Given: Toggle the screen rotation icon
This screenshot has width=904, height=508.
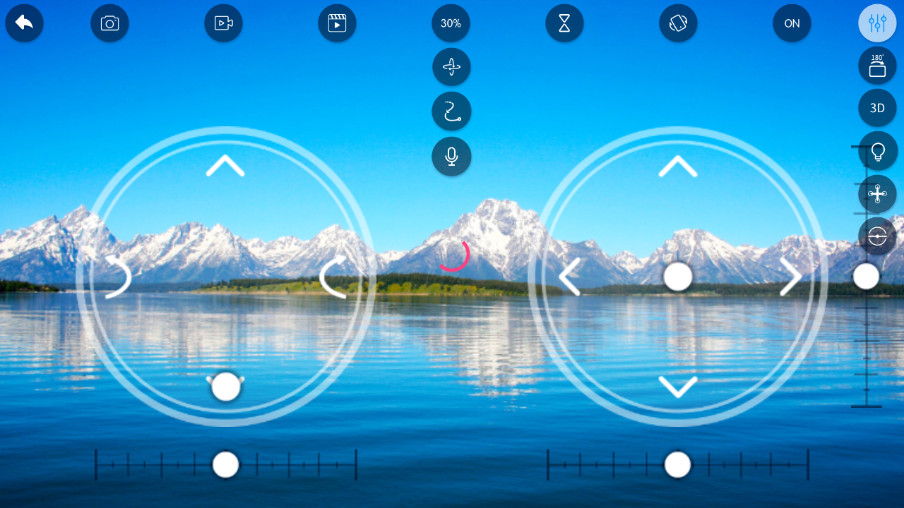Looking at the screenshot, I should point(678,22).
